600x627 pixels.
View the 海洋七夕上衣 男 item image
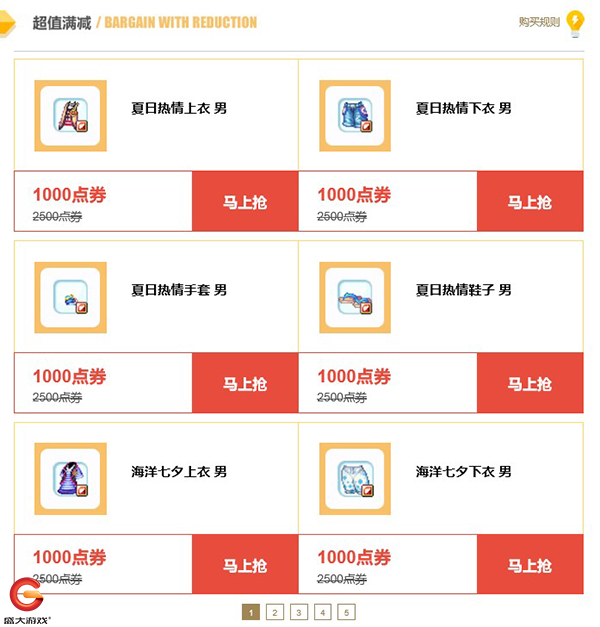coord(71,480)
